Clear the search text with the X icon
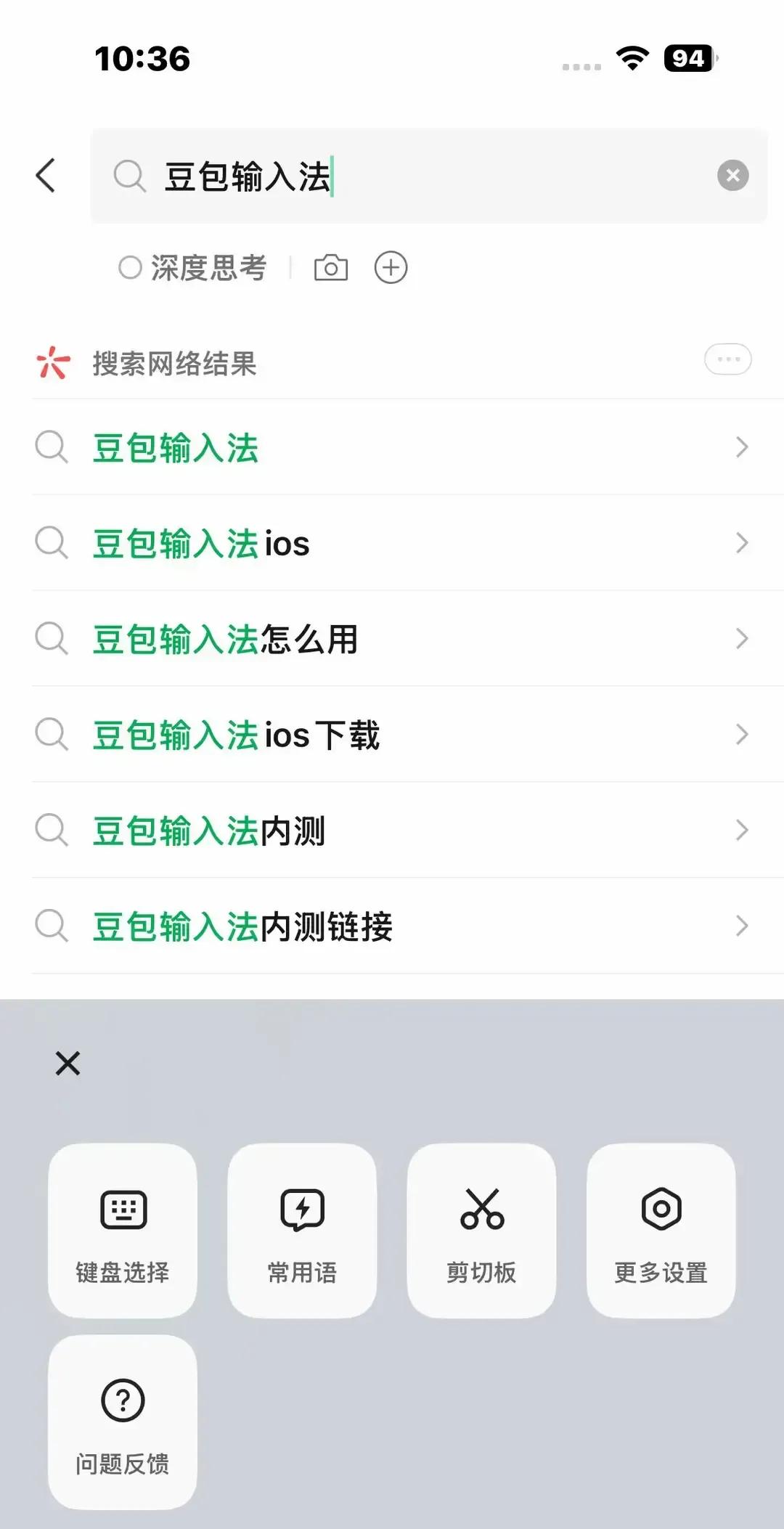Image resolution: width=784 pixels, height=1529 pixels. 732,176
